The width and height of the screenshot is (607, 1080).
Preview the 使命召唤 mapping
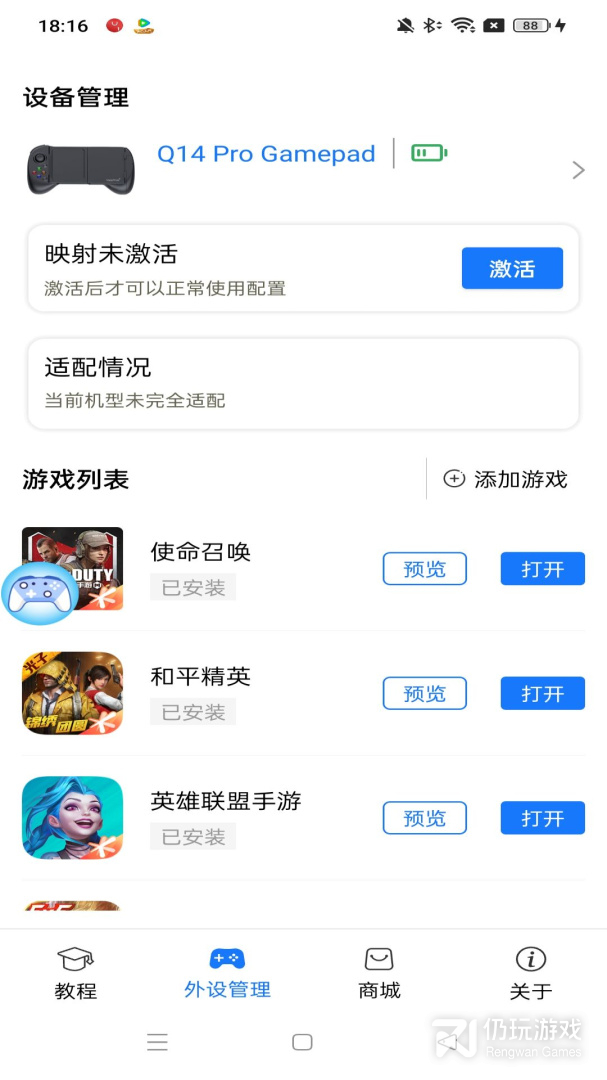[424, 569]
